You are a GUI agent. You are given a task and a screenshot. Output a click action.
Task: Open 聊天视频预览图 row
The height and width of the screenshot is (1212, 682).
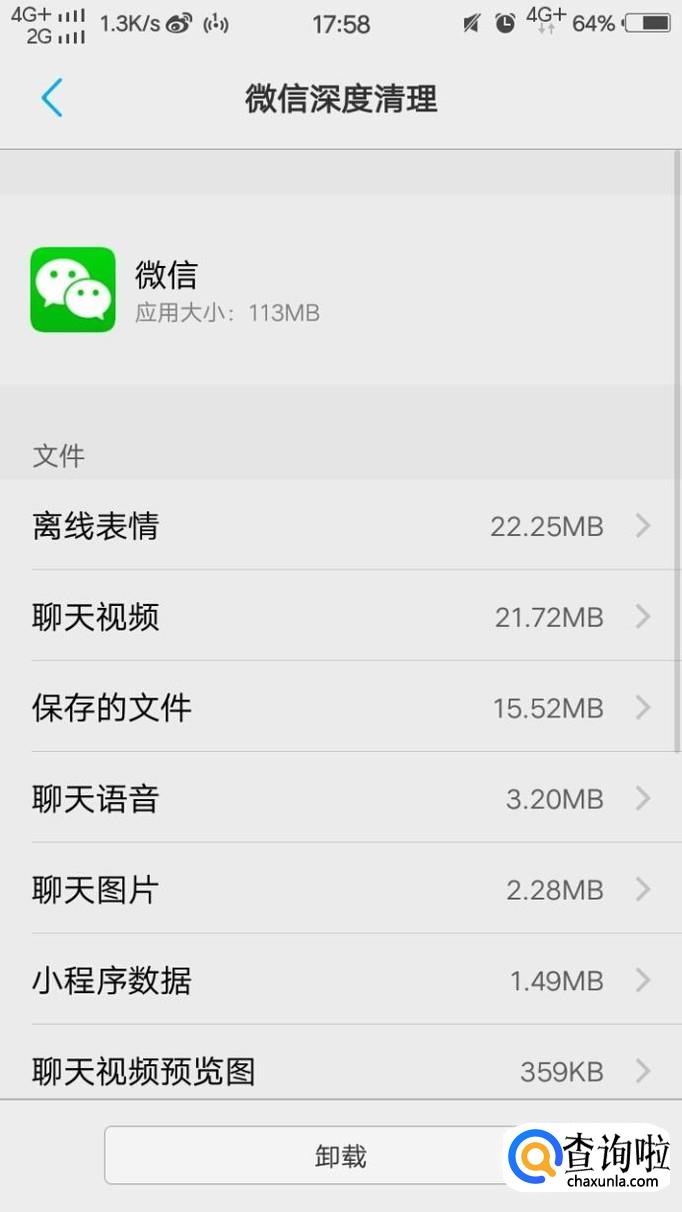pos(340,1070)
